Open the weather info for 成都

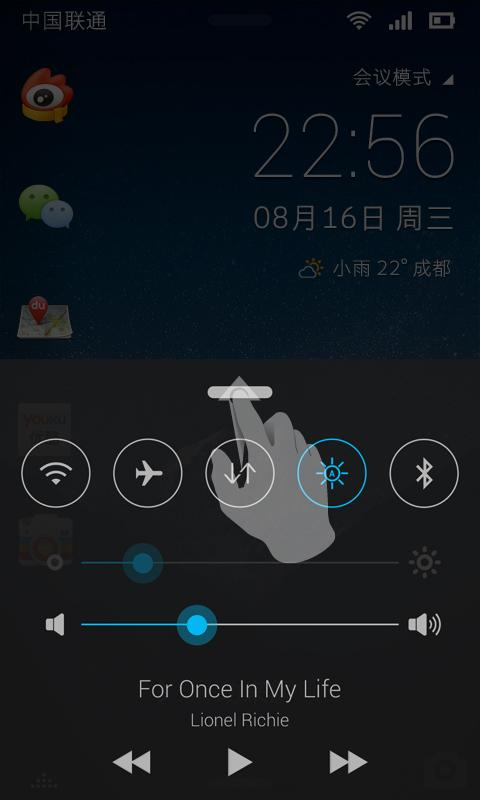click(375, 268)
